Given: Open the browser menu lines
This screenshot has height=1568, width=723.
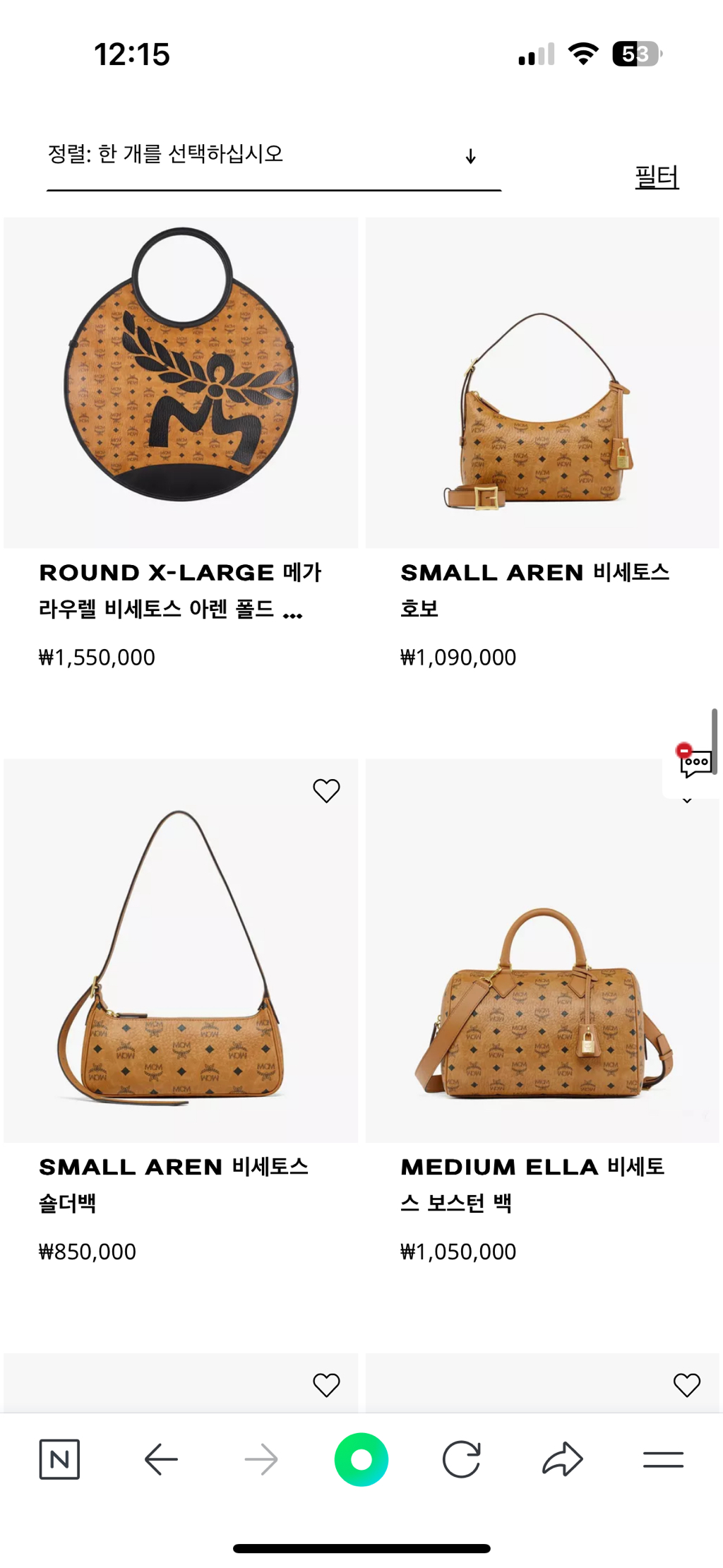Looking at the screenshot, I should [664, 1459].
